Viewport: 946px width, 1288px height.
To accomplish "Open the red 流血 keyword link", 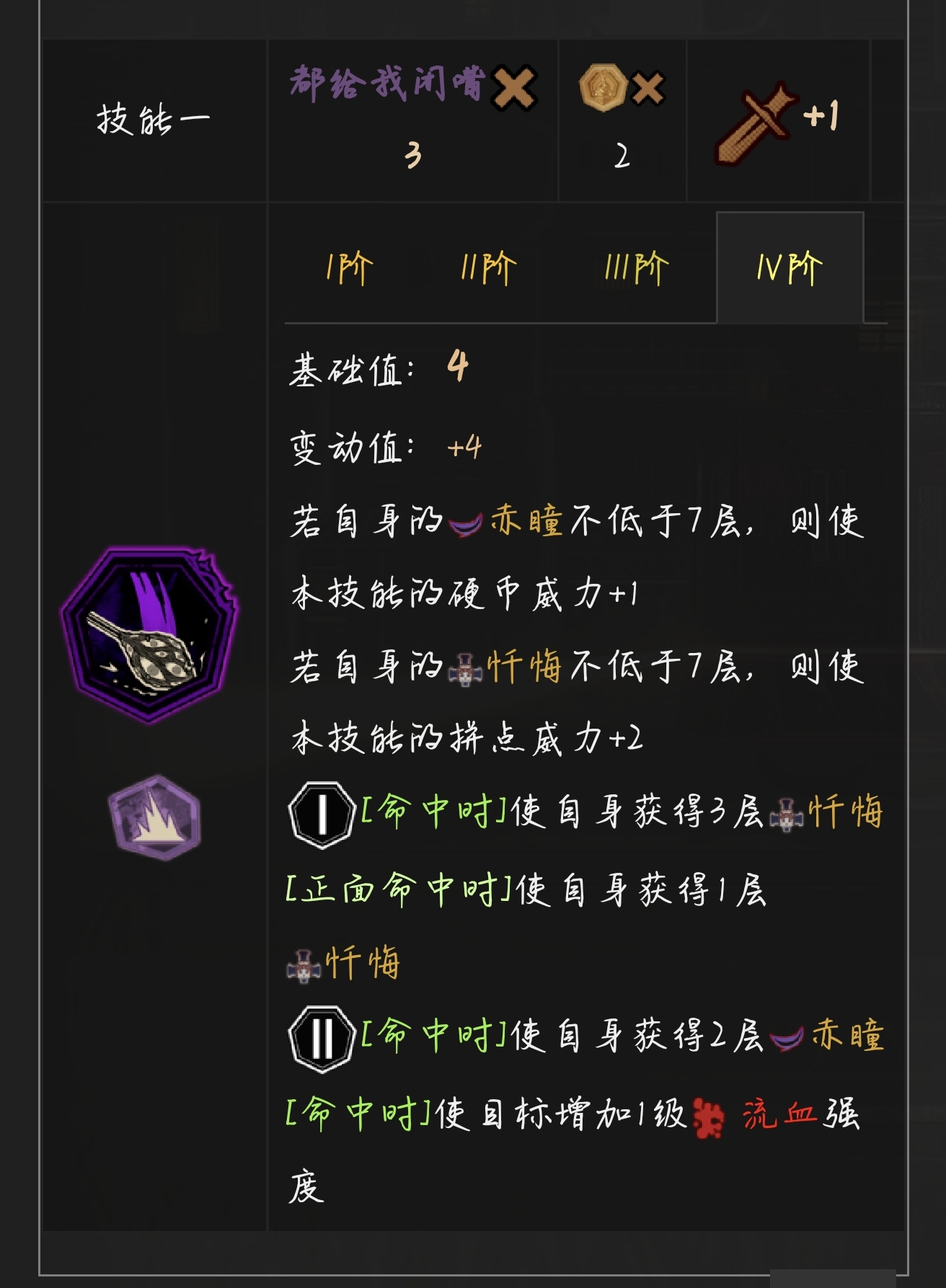I will tap(779, 1115).
